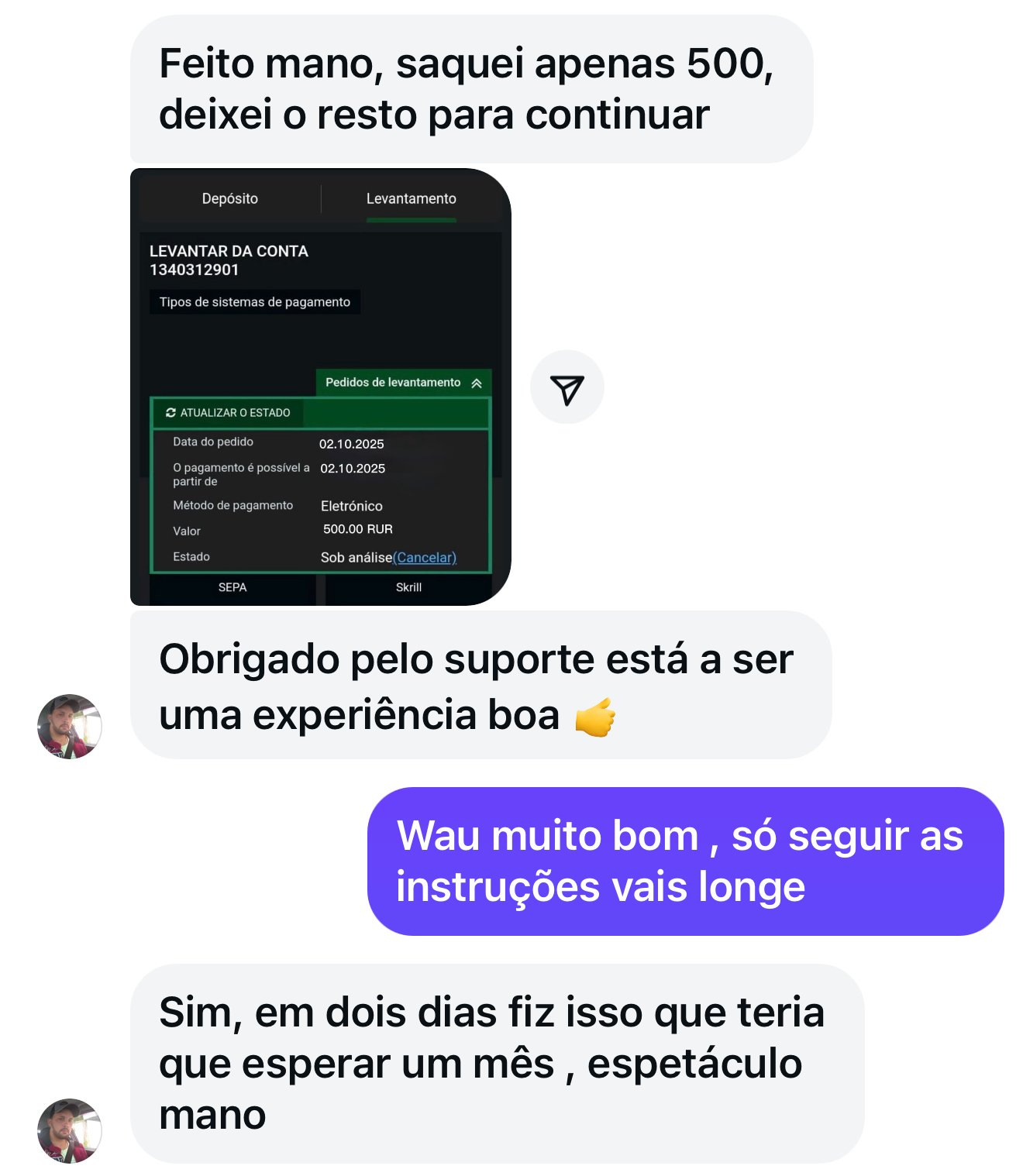Open the withdrawal screenshot image in the chat
This screenshot has height=1176, width=1023.
pos(320,387)
